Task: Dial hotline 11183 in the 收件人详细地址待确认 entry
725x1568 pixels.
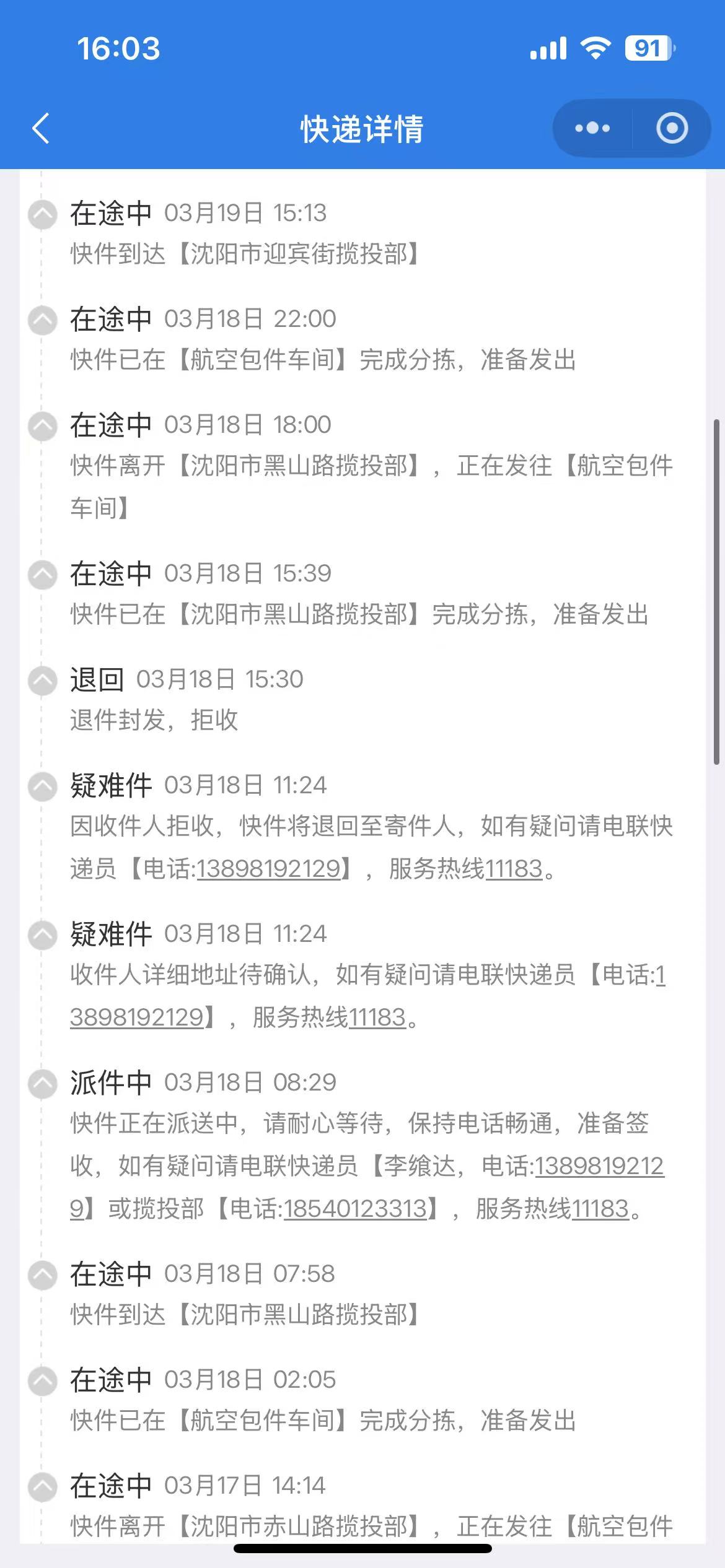Action: point(377,1017)
